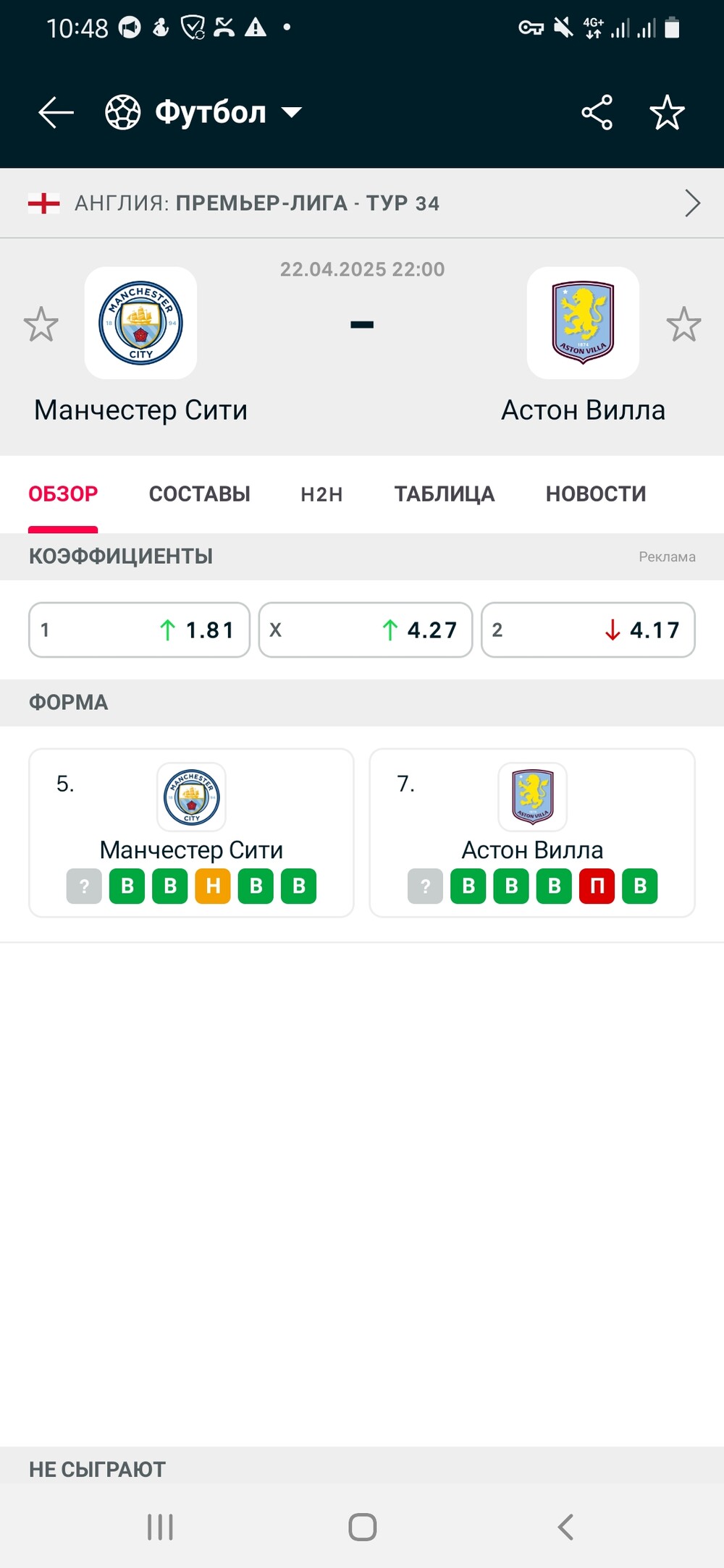
Task: Add the match to favorites via header star
Action: pos(667,112)
